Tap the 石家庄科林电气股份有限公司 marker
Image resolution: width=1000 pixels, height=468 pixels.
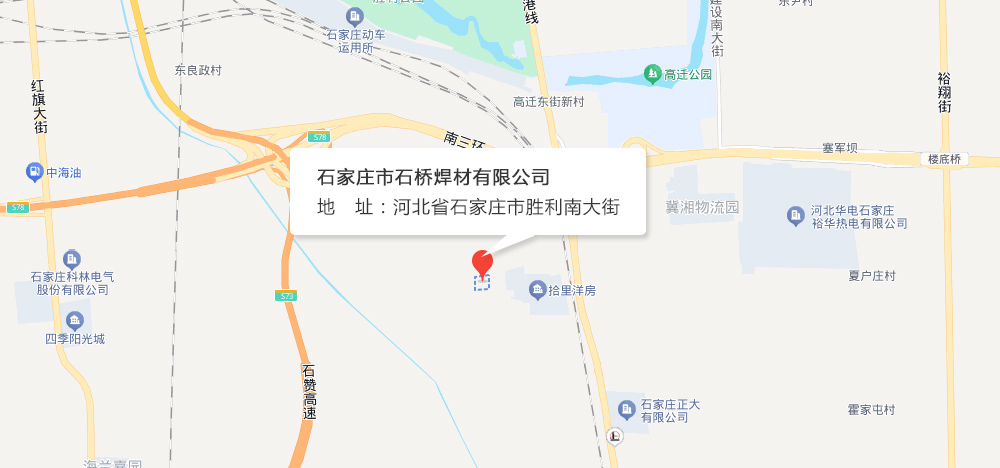(71, 259)
